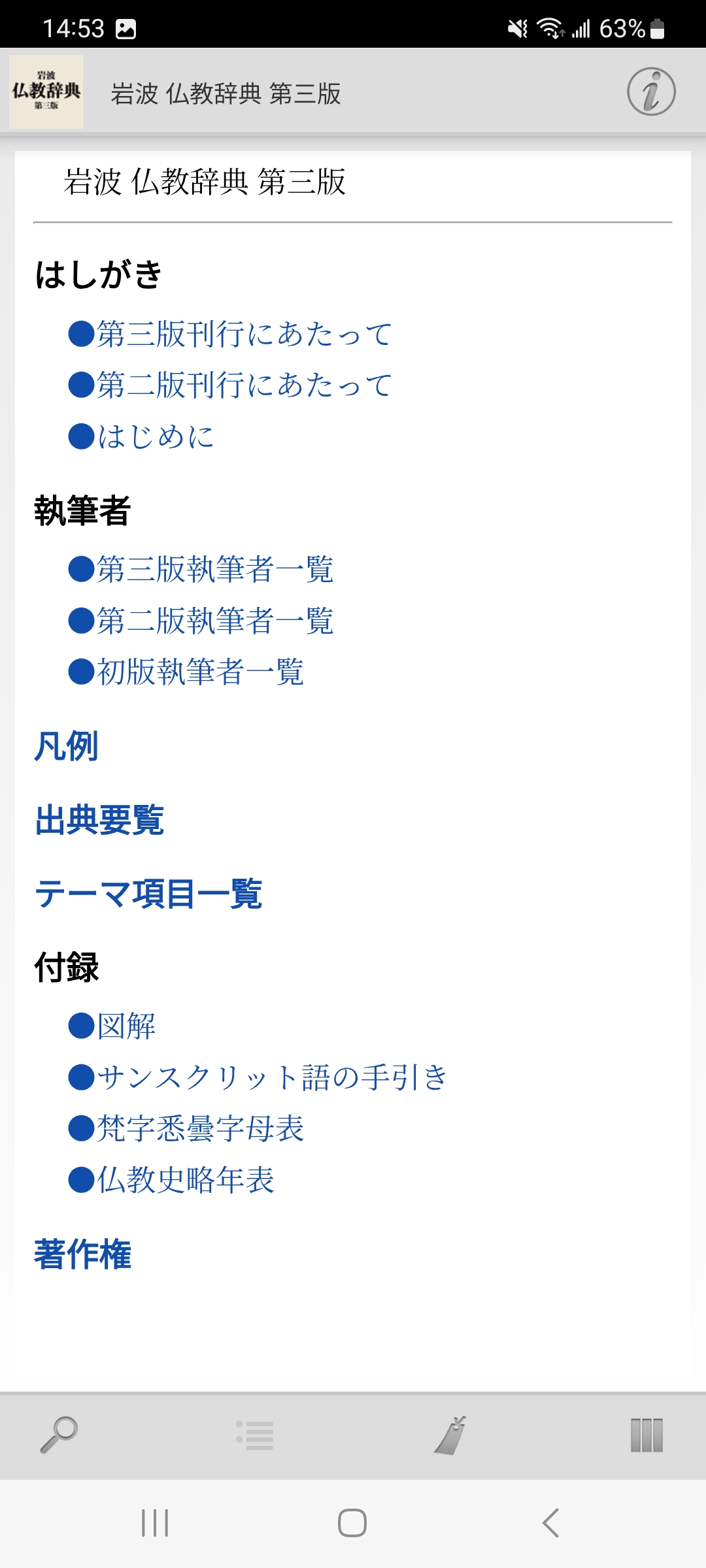The height and width of the screenshot is (1568, 706).
Task: Open the 凡例 section link
Action: click(67, 746)
